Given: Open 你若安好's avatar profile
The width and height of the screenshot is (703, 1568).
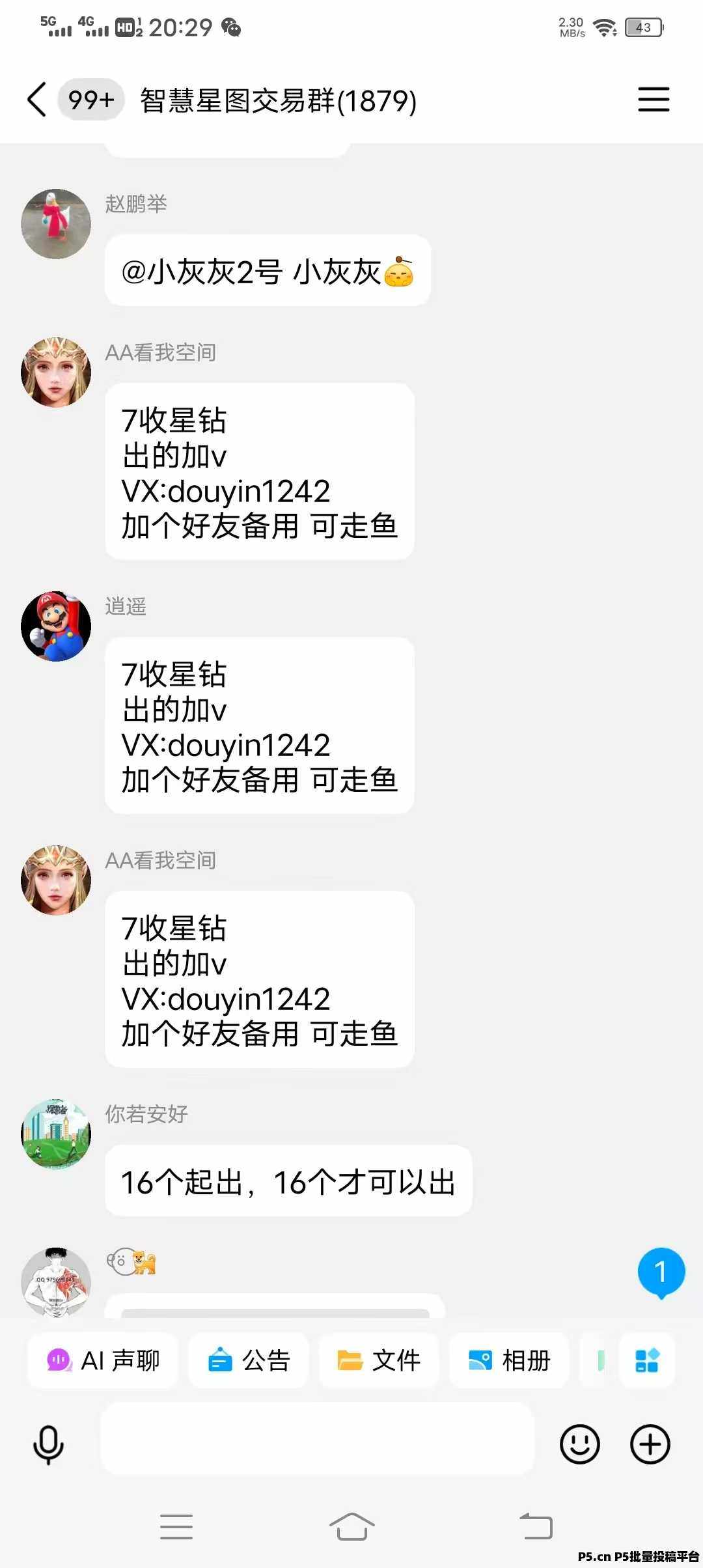Looking at the screenshot, I should pyautogui.click(x=56, y=1134).
